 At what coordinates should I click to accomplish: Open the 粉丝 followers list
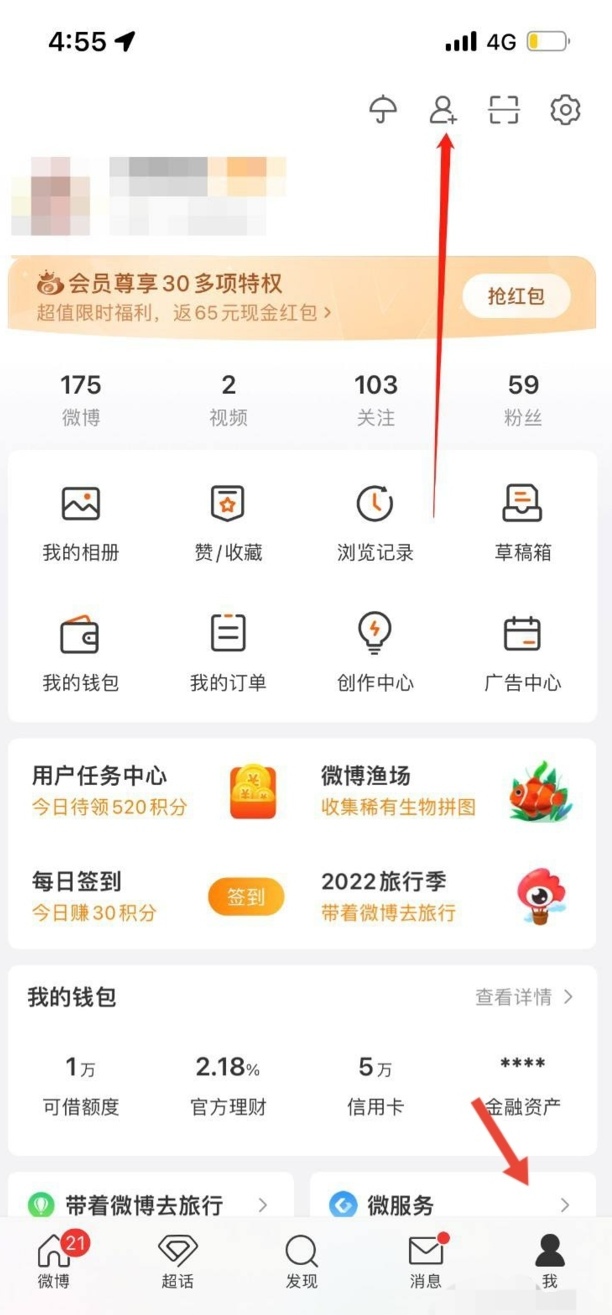point(523,399)
